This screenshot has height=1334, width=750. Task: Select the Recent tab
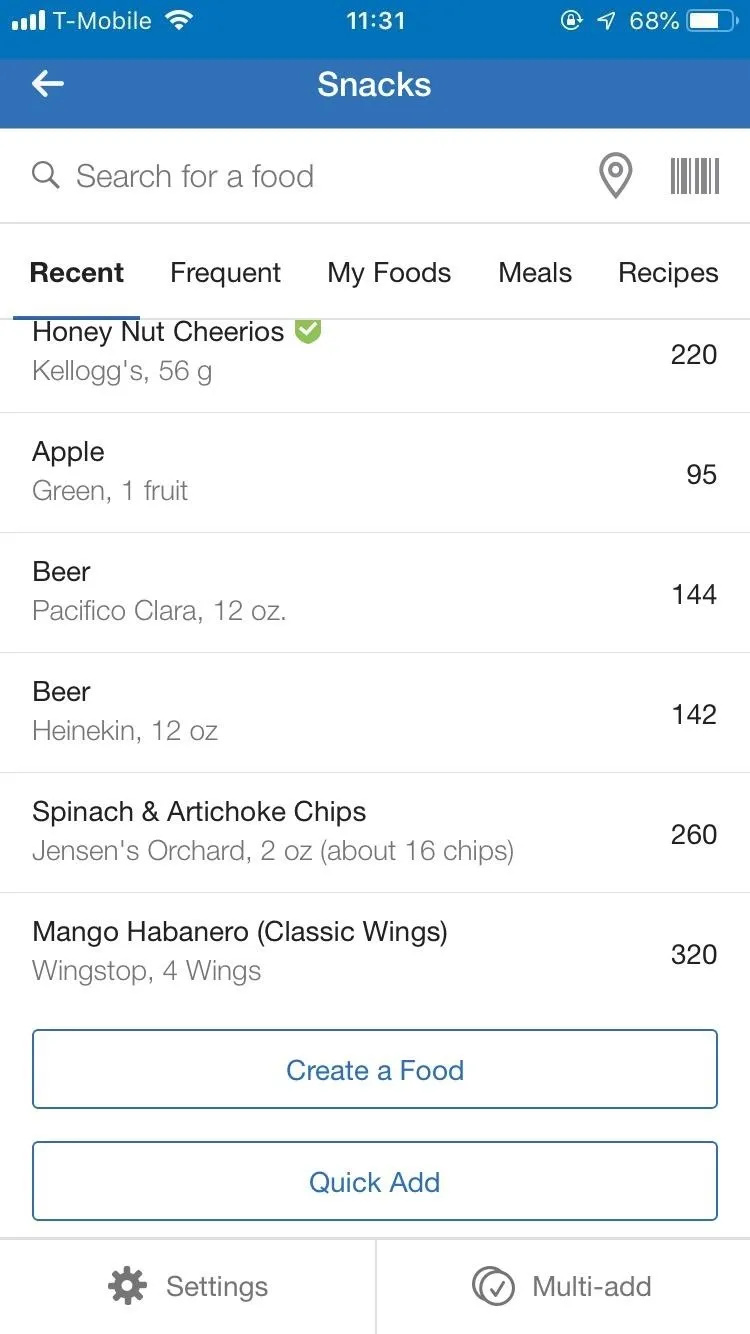(x=77, y=273)
